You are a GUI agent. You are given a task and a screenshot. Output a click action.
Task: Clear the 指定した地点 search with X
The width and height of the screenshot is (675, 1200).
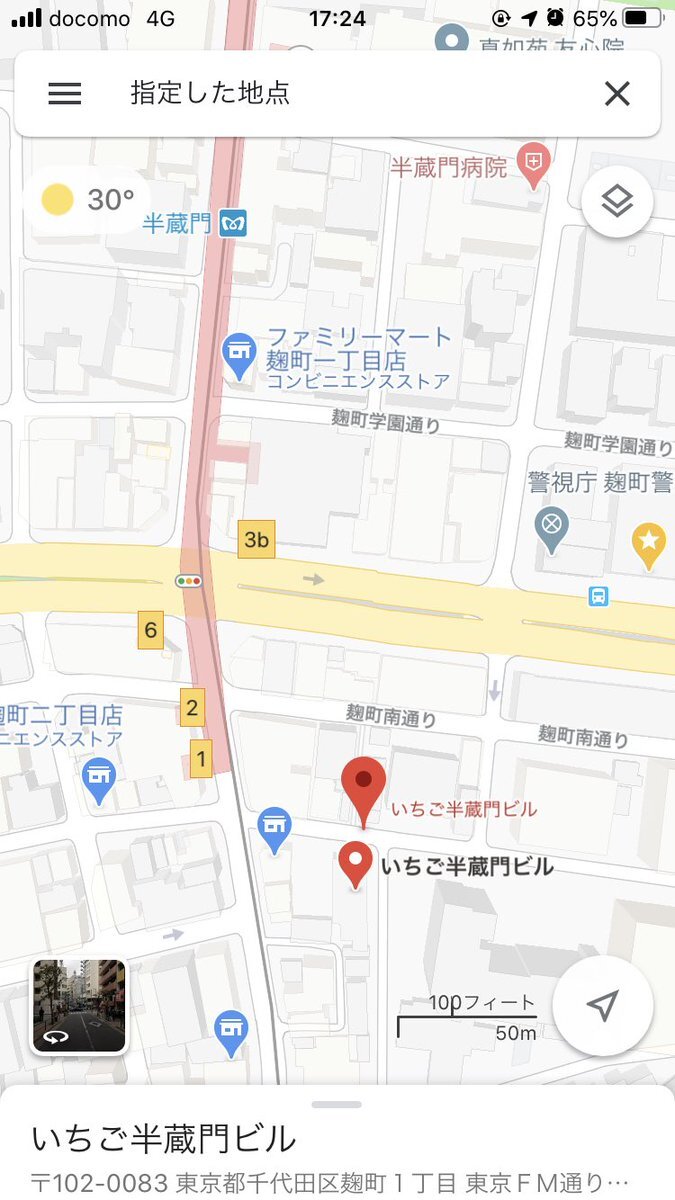coord(617,94)
